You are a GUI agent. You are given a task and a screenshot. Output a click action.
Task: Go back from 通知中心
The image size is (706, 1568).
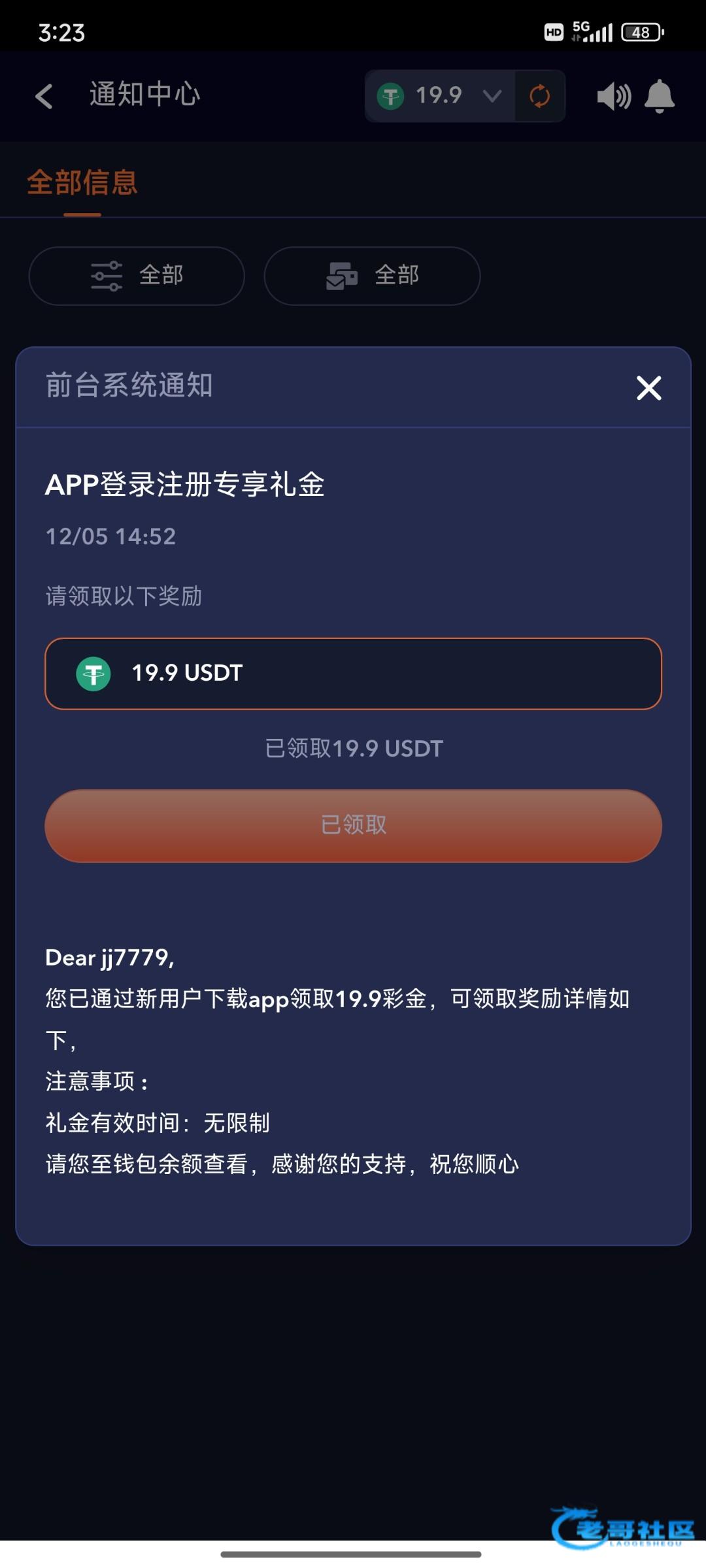tap(44, 96)
